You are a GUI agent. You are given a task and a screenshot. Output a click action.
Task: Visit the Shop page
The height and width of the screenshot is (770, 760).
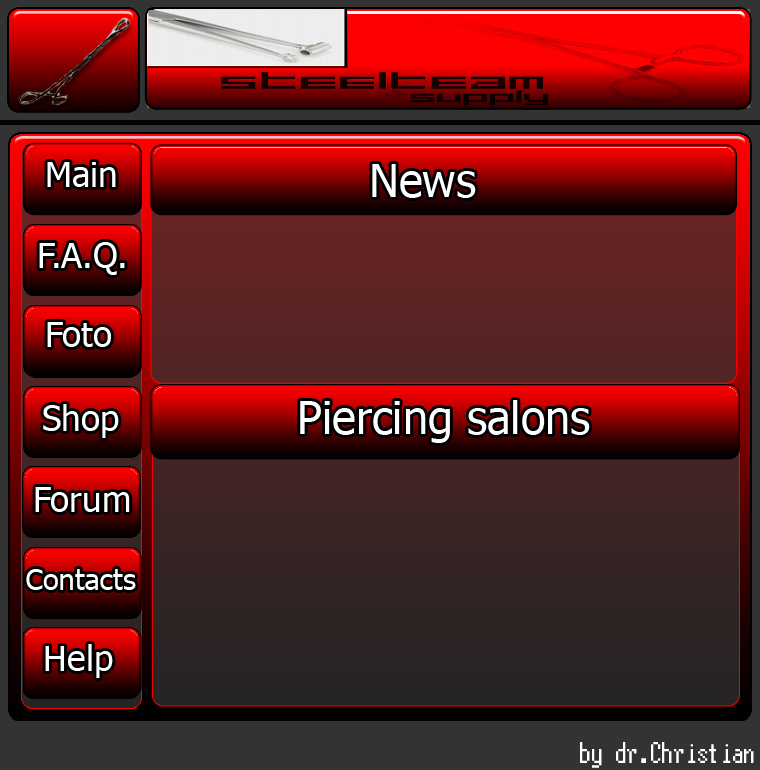82,420
